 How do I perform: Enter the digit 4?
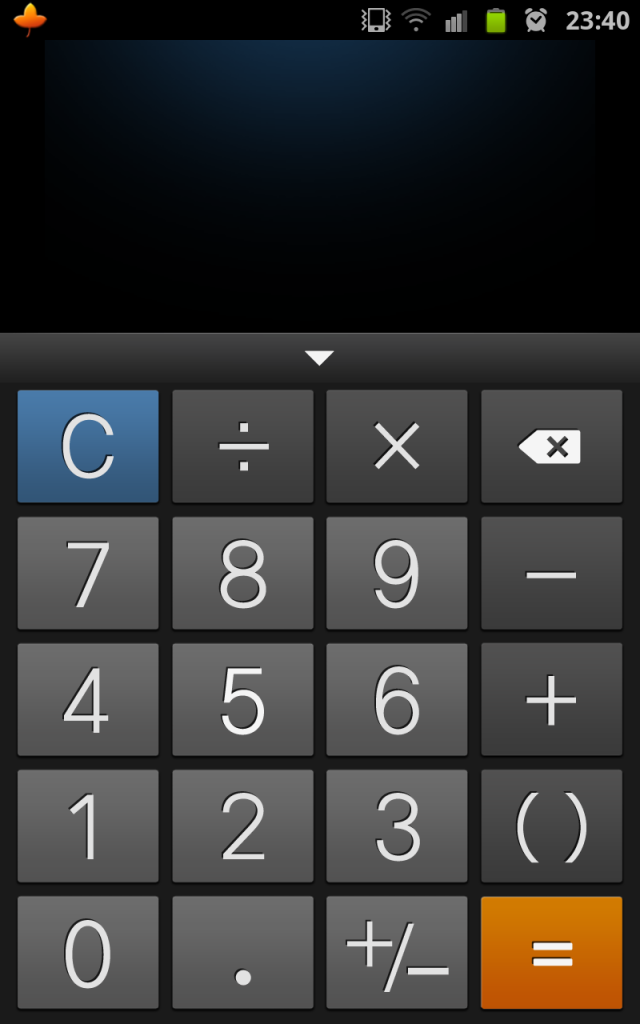click(x=88, y=699)
